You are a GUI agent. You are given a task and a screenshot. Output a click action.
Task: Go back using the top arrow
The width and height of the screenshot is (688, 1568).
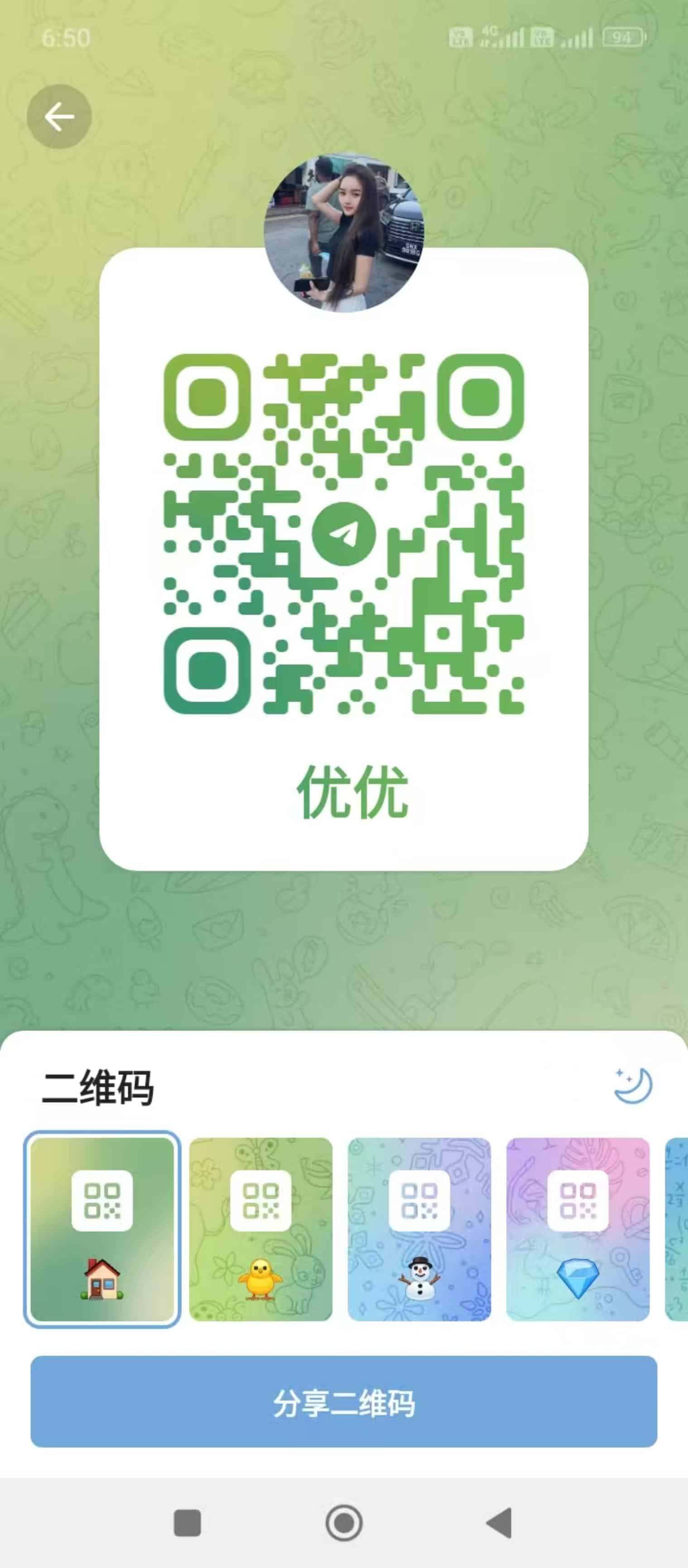[x=59, y=116]
